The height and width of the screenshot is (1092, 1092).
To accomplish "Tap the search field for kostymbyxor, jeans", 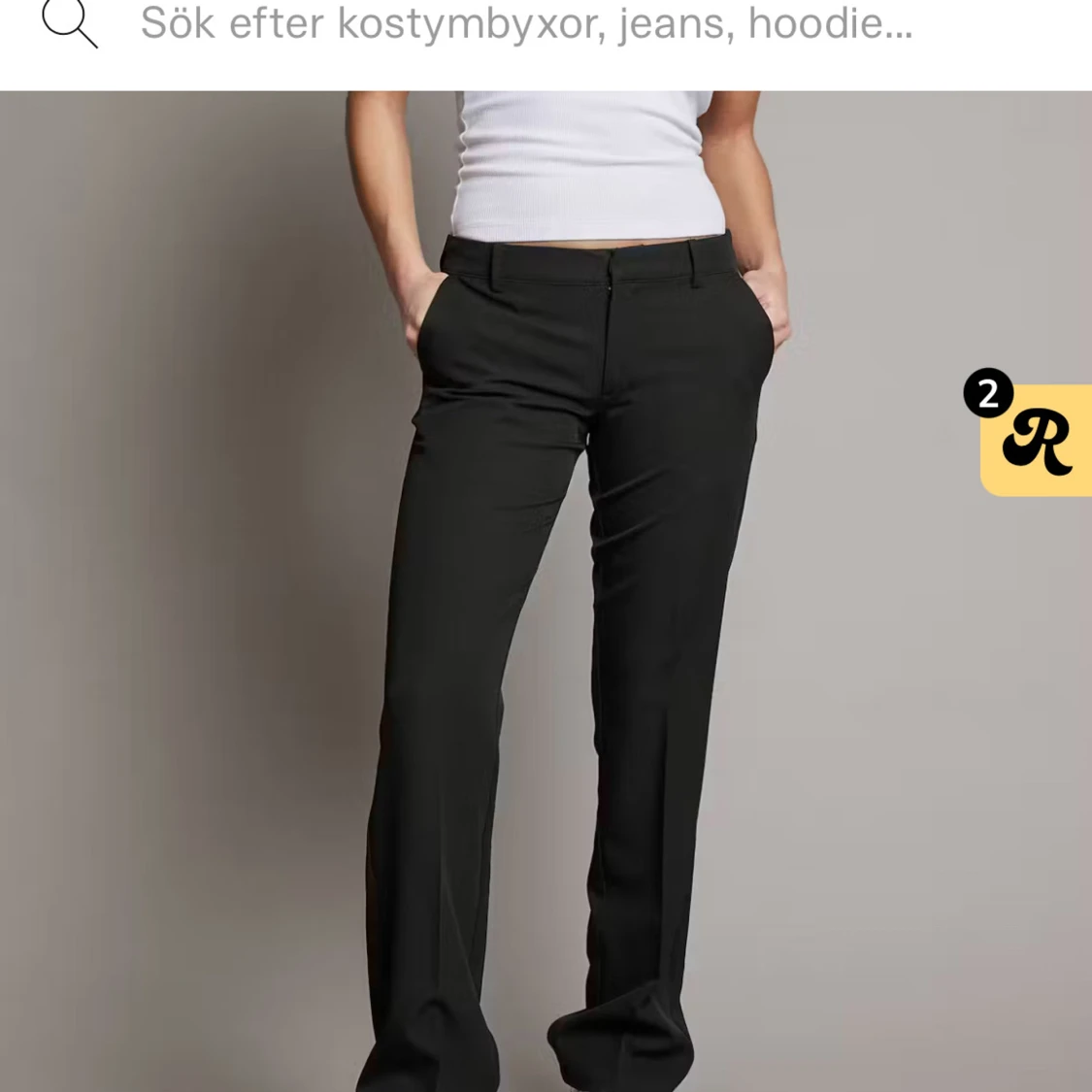I will coord(526,23).
